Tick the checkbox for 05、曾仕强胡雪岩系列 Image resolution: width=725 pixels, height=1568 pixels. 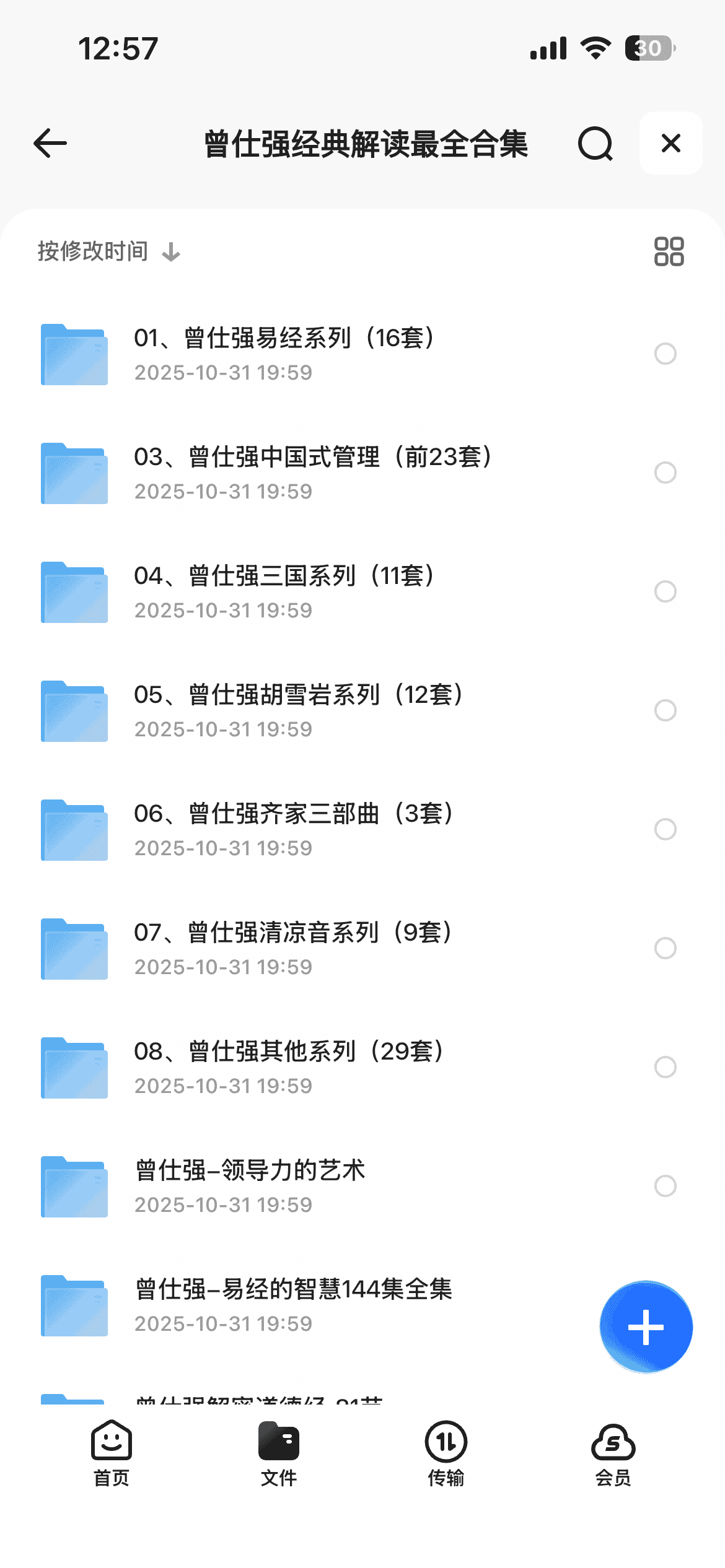(665, 711)
